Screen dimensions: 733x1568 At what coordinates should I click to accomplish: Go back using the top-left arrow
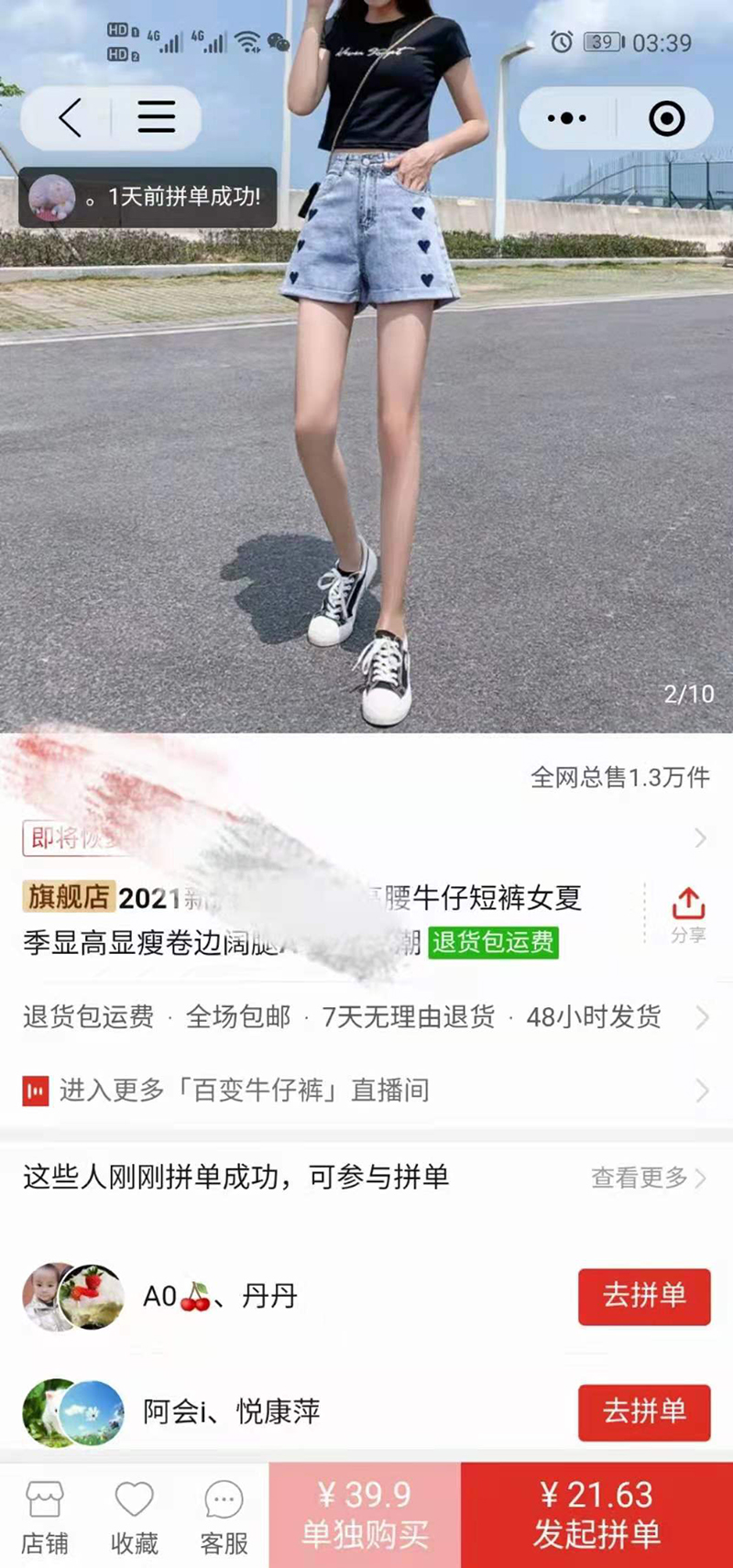pos(70,118)
